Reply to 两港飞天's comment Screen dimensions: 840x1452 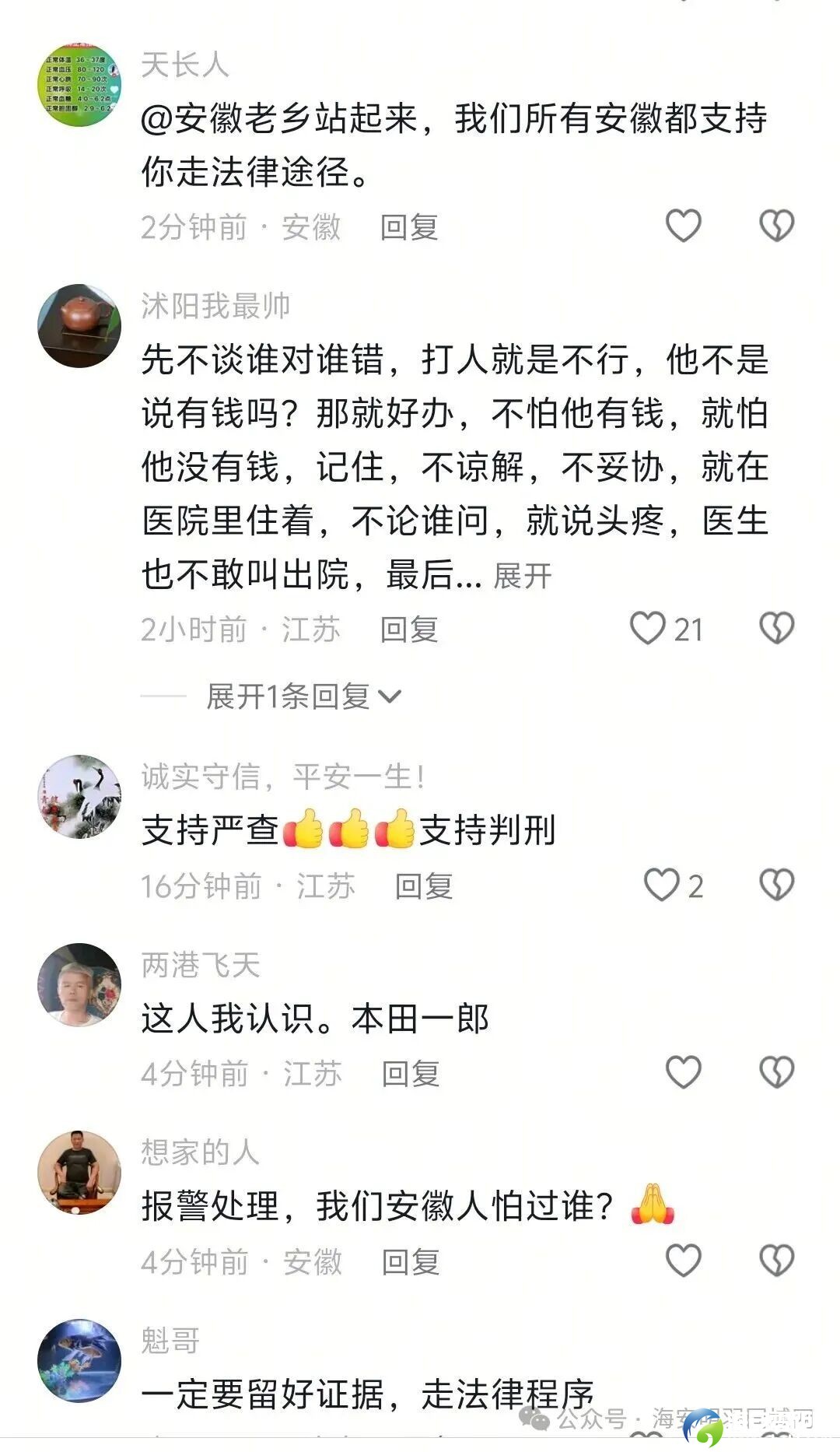[x=411, y=1074]
